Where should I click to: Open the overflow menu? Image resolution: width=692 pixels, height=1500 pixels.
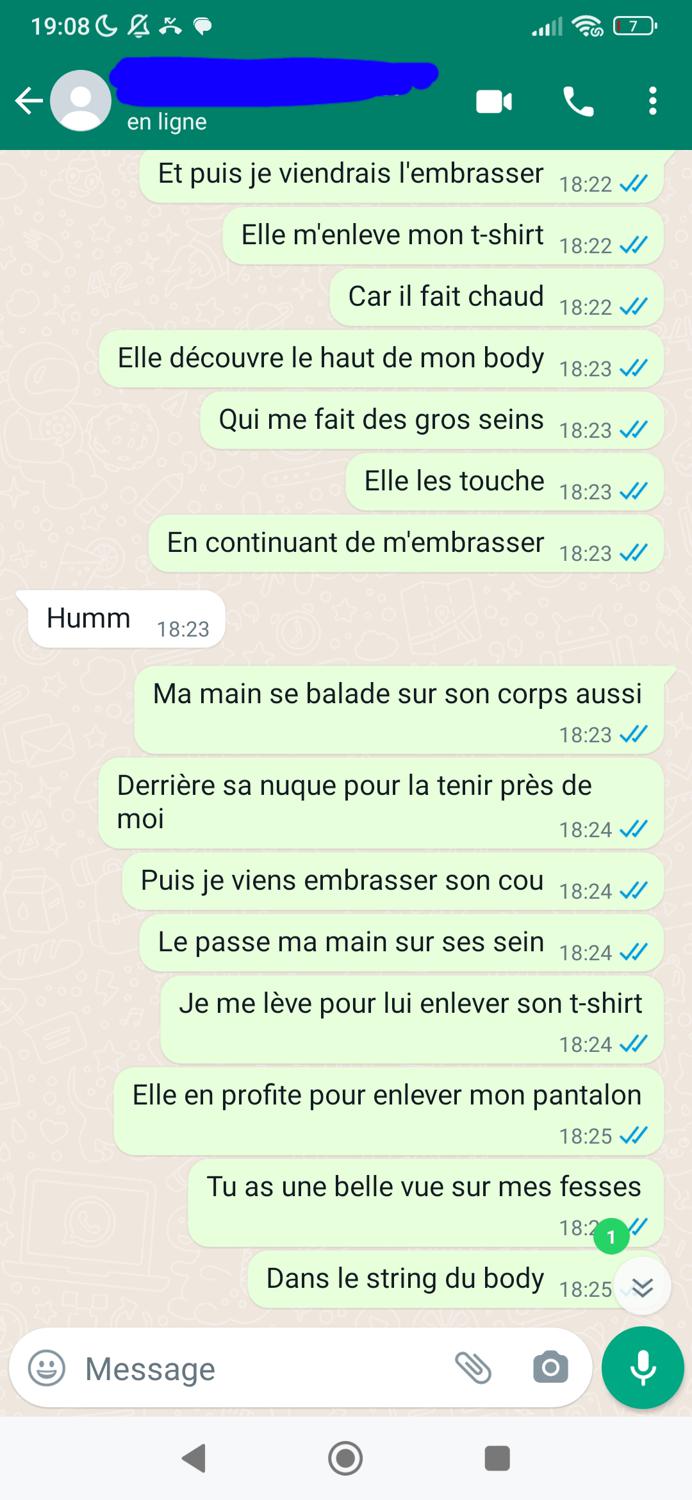pos(652,101)
